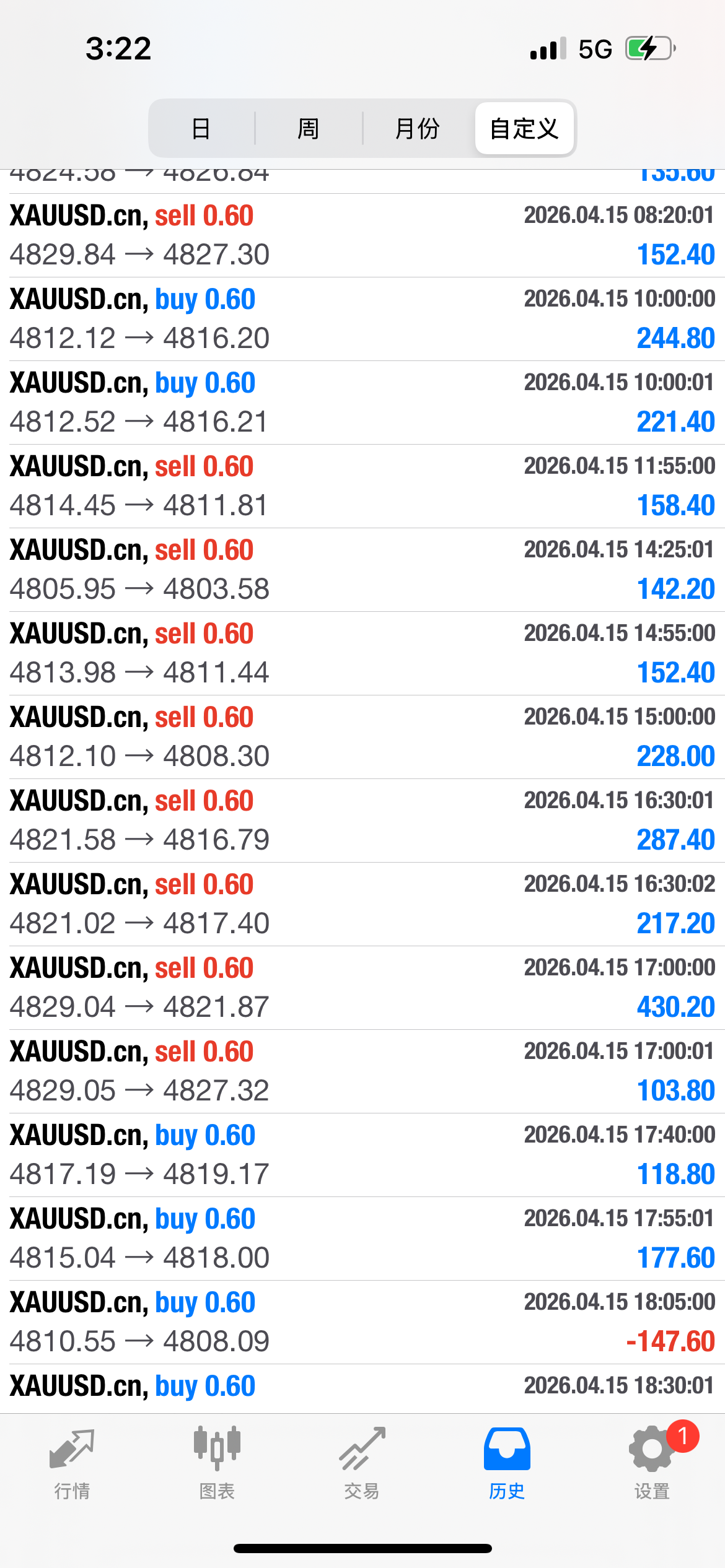Go to the 图表 chart tab
Image resolution: width=725 pixels, height=1568 pixels.
(x=217, y=1463)
